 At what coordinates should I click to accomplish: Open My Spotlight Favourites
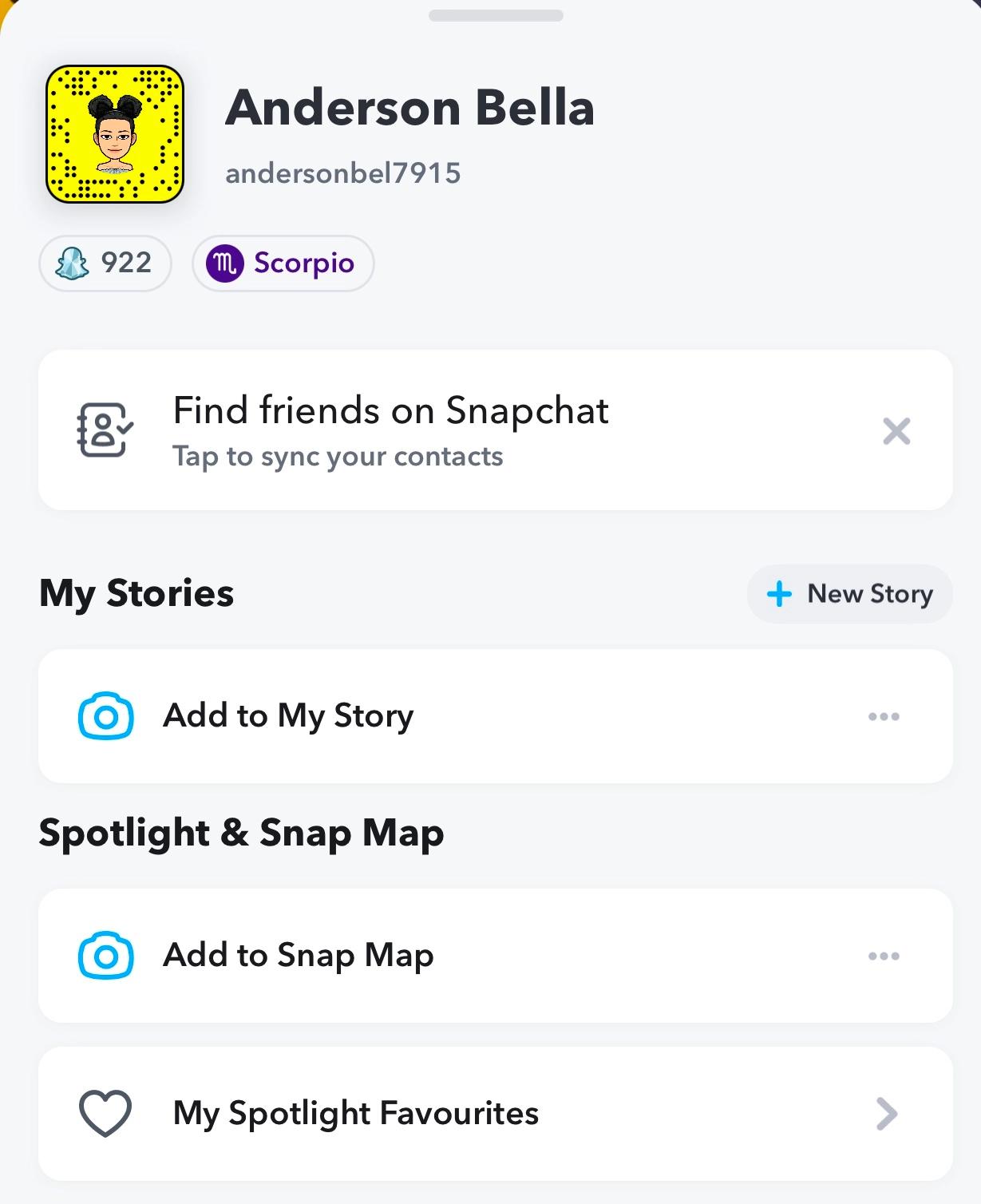point(356,1113)
